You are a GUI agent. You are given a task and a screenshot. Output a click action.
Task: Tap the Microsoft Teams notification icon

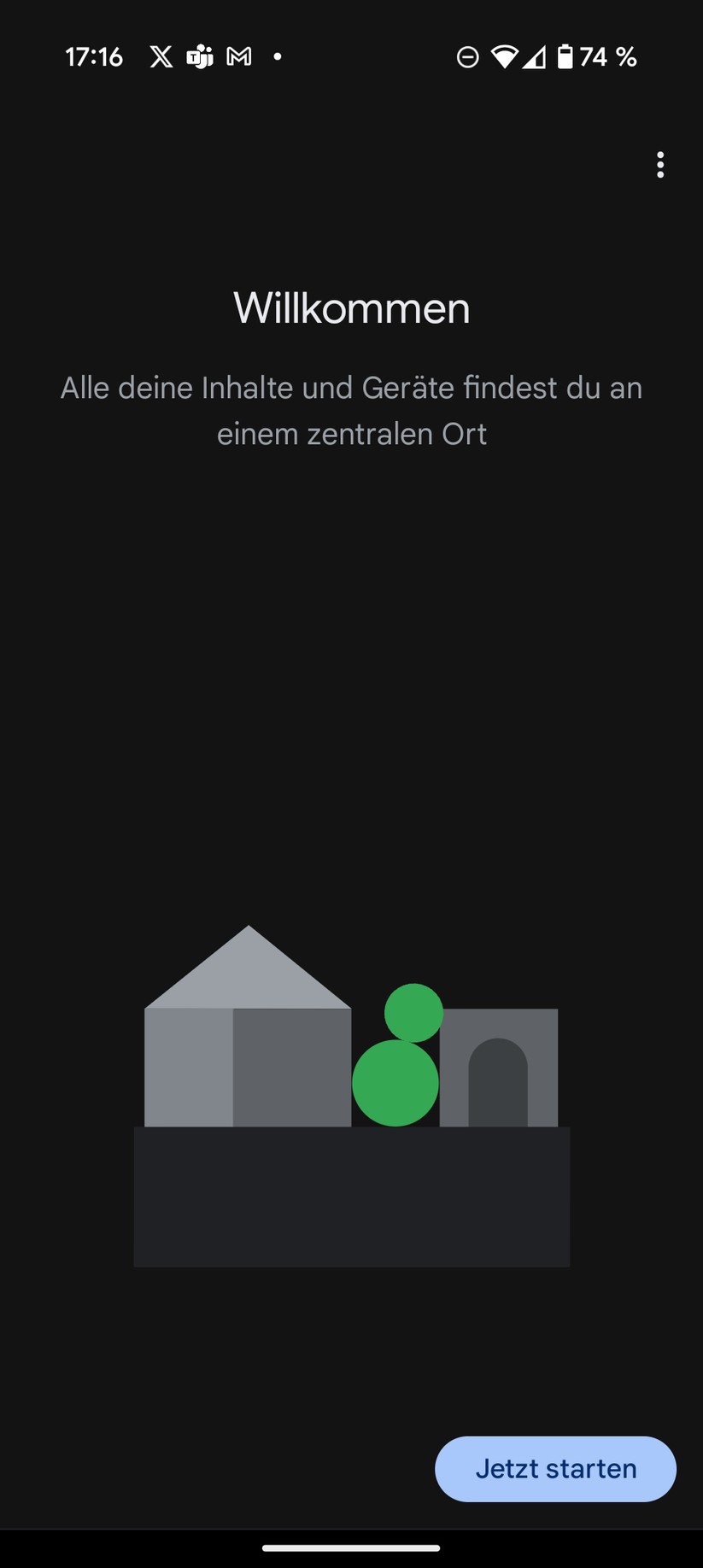pyautogui.click(x=199, y=56)
